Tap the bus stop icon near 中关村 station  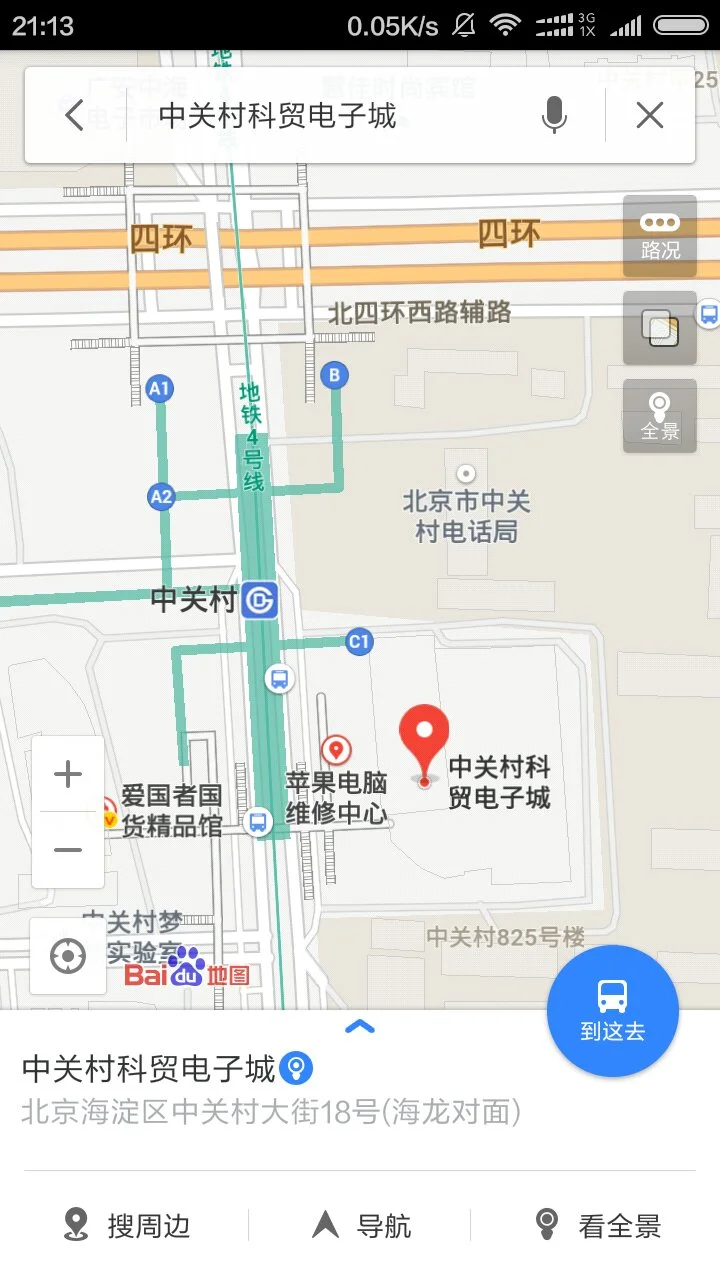click(x=278, y=678)
